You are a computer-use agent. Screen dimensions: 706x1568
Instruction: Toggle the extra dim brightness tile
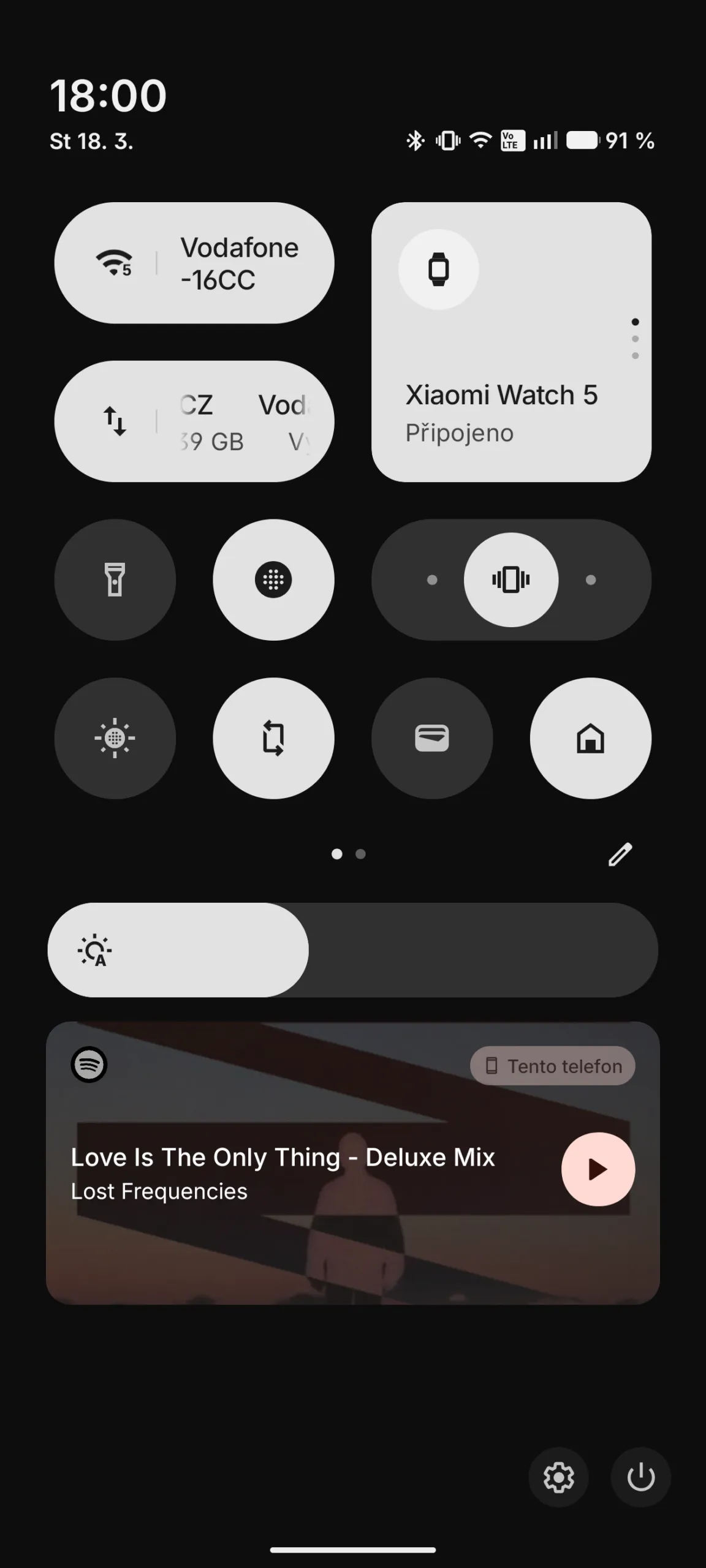(115, 738)
